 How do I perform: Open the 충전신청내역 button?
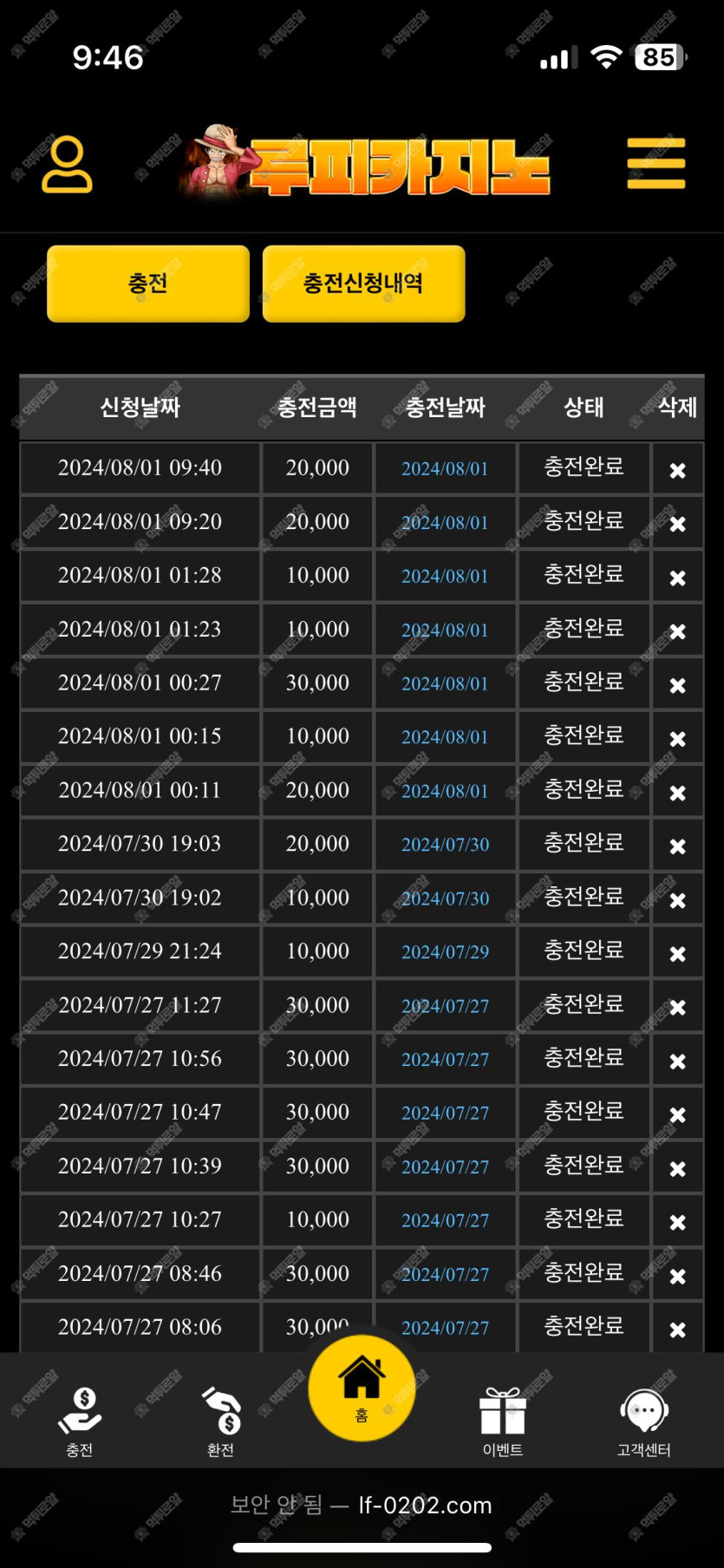[x=363, y=284]
